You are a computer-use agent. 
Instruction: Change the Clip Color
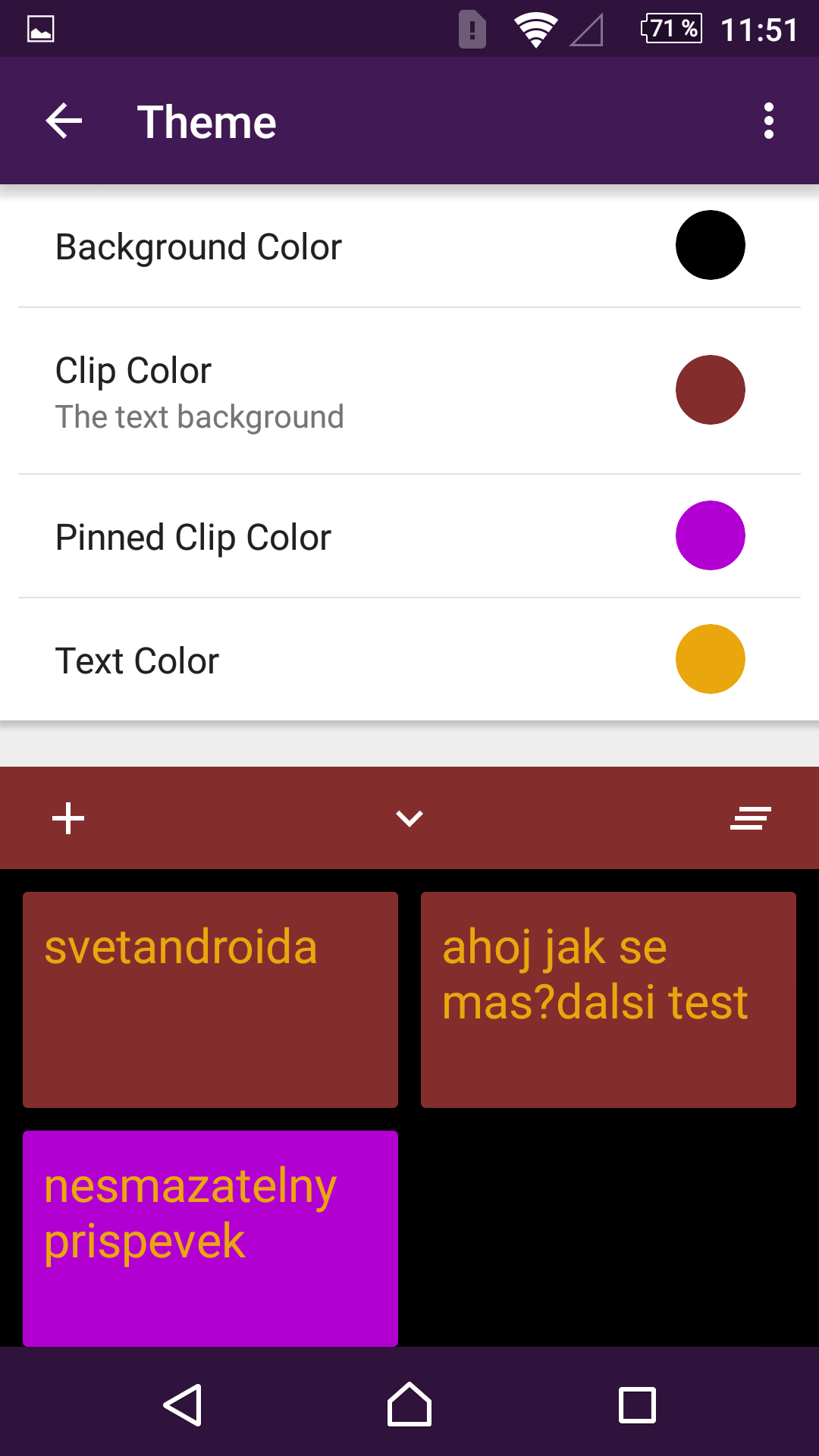[409, 391]
